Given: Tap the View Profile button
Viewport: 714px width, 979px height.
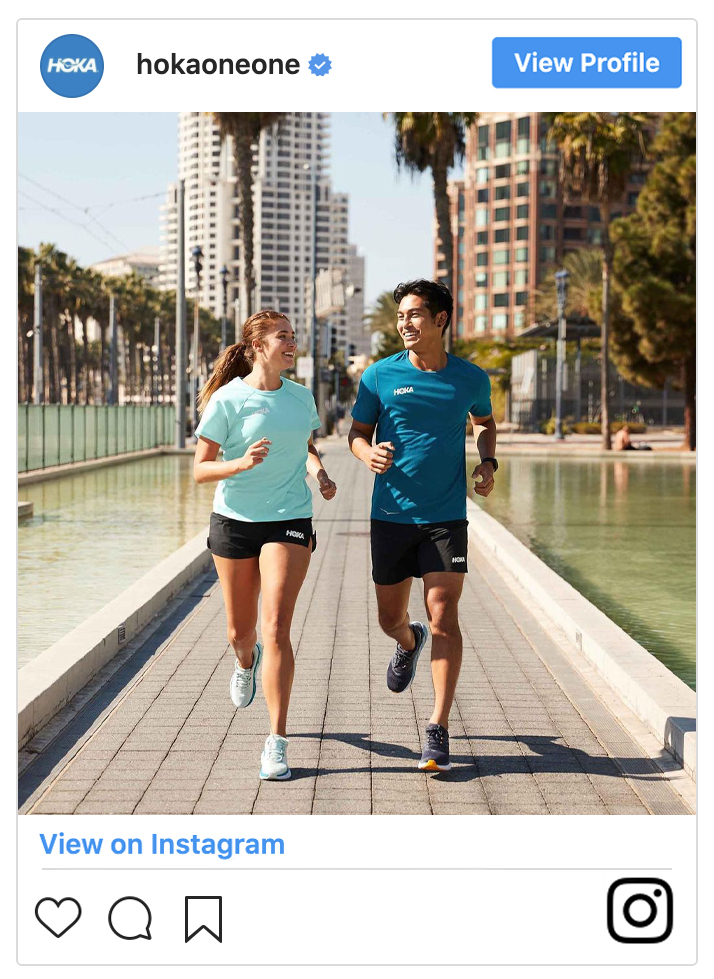Looking at the screenshot, I should point(586,63).
